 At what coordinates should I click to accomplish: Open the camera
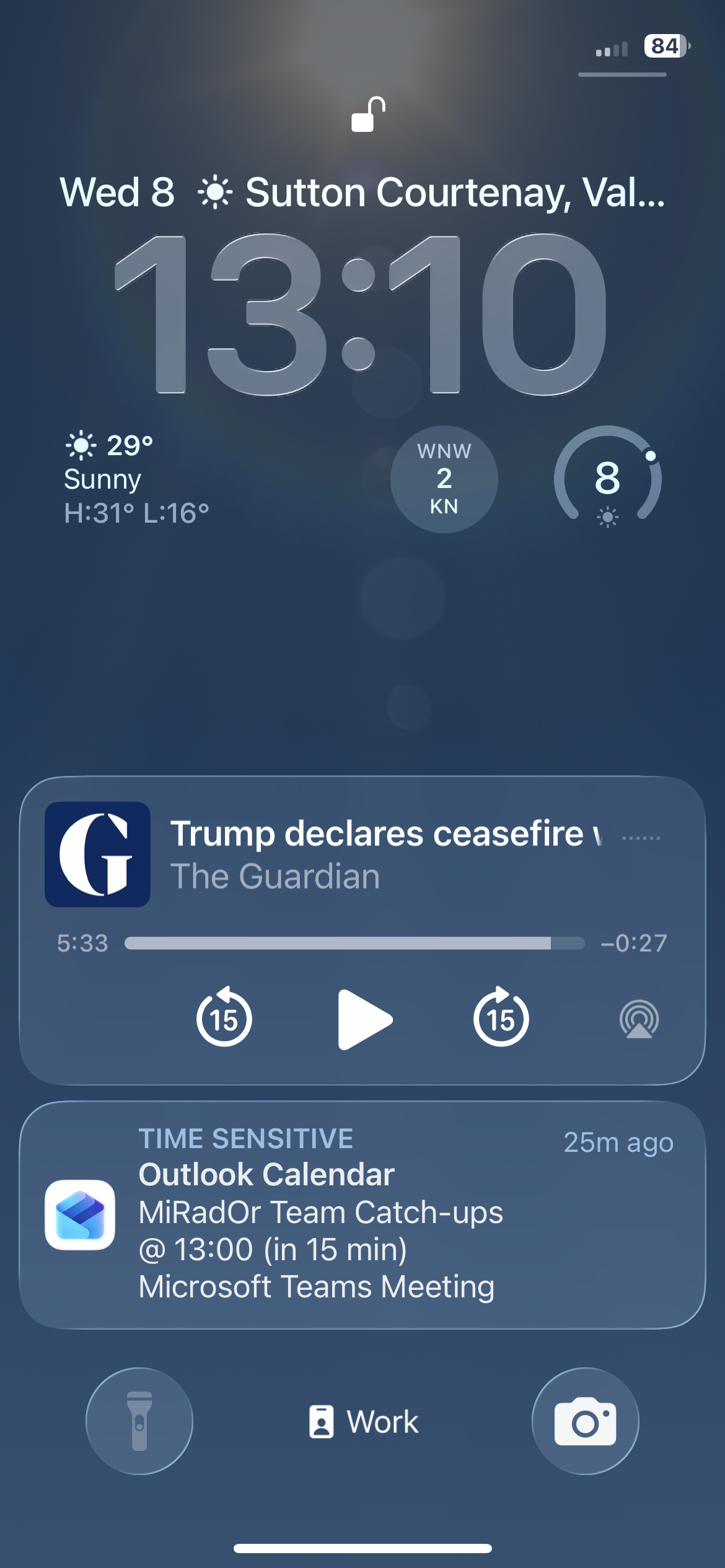coord(586,1421)
